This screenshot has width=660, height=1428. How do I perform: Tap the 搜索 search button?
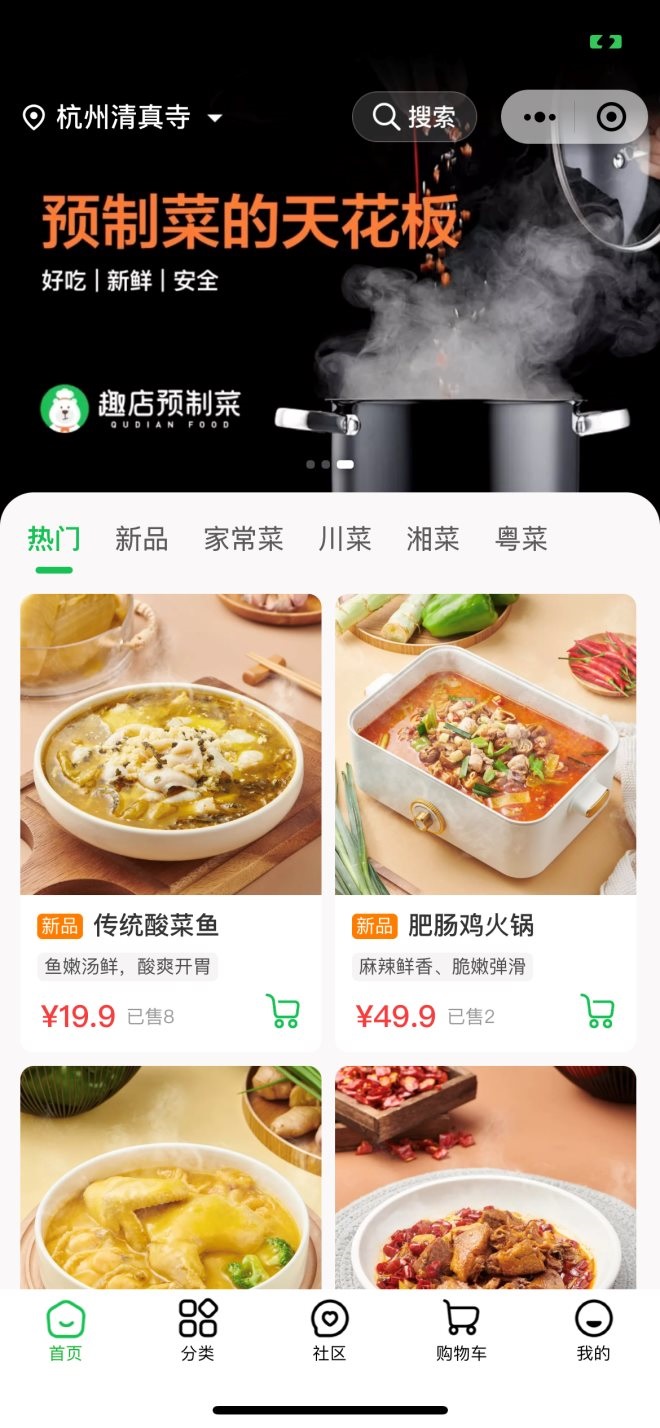tap(414, 117)
